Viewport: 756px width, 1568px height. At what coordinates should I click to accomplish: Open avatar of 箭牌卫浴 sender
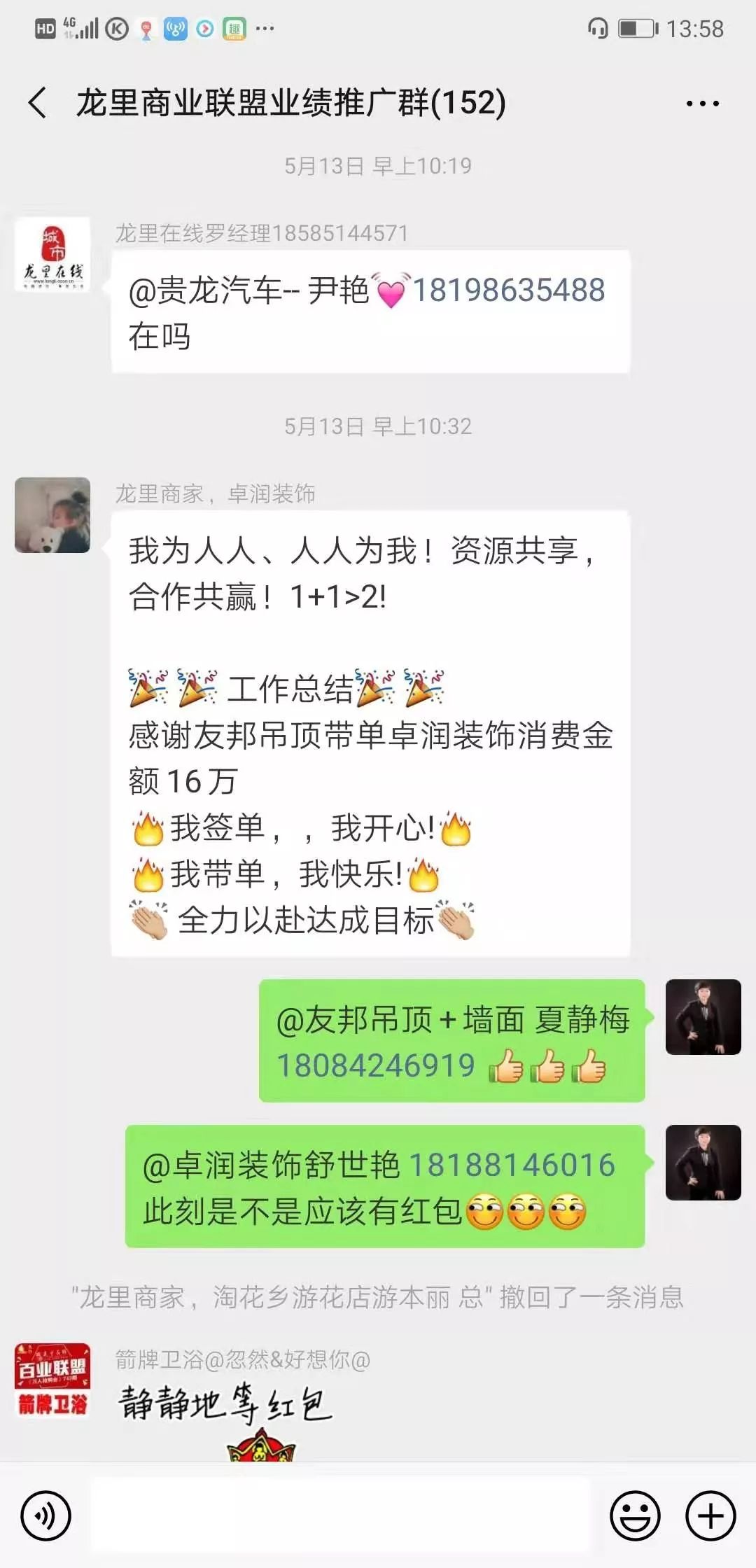tap(52, 1380)
